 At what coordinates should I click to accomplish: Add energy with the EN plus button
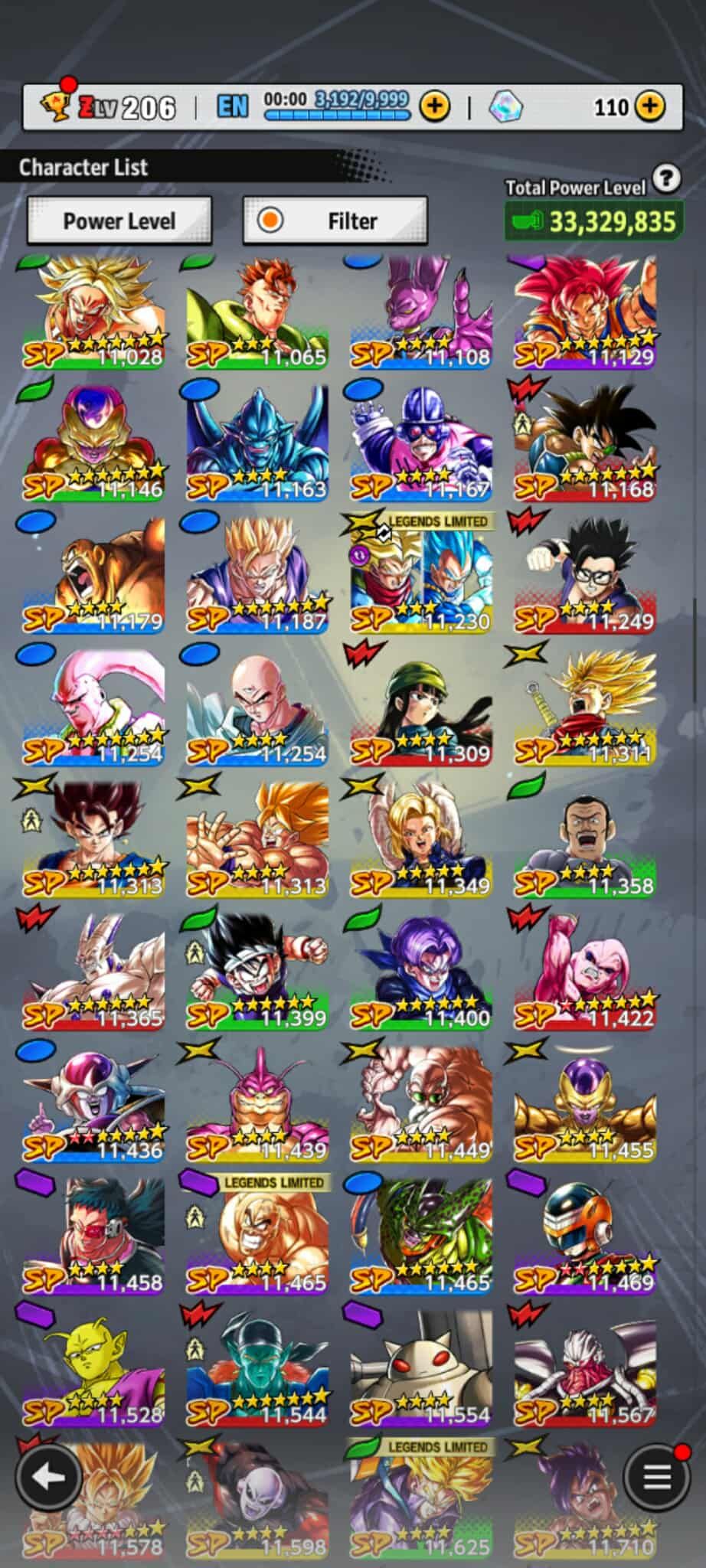click(435, 106)
